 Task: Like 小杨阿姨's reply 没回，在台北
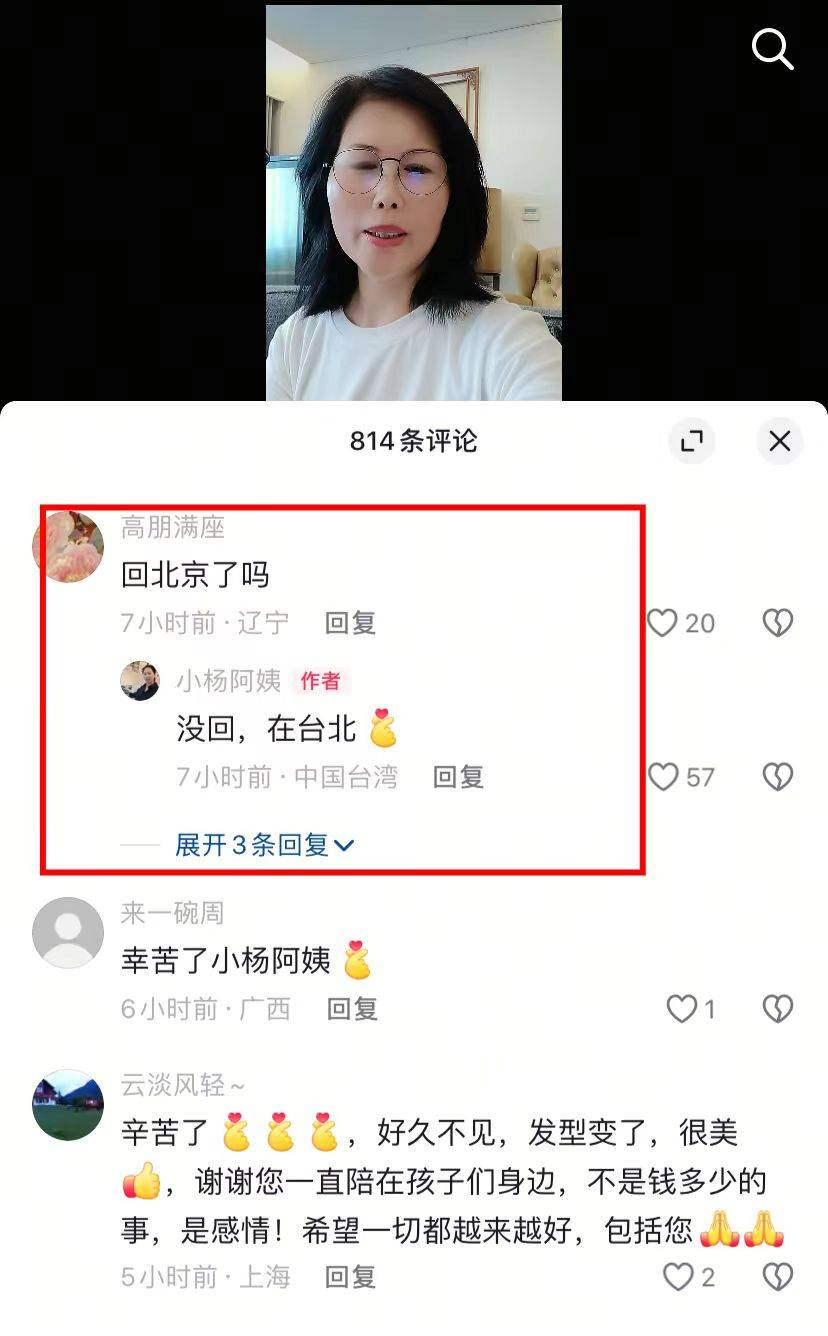(x=663, y=777)
